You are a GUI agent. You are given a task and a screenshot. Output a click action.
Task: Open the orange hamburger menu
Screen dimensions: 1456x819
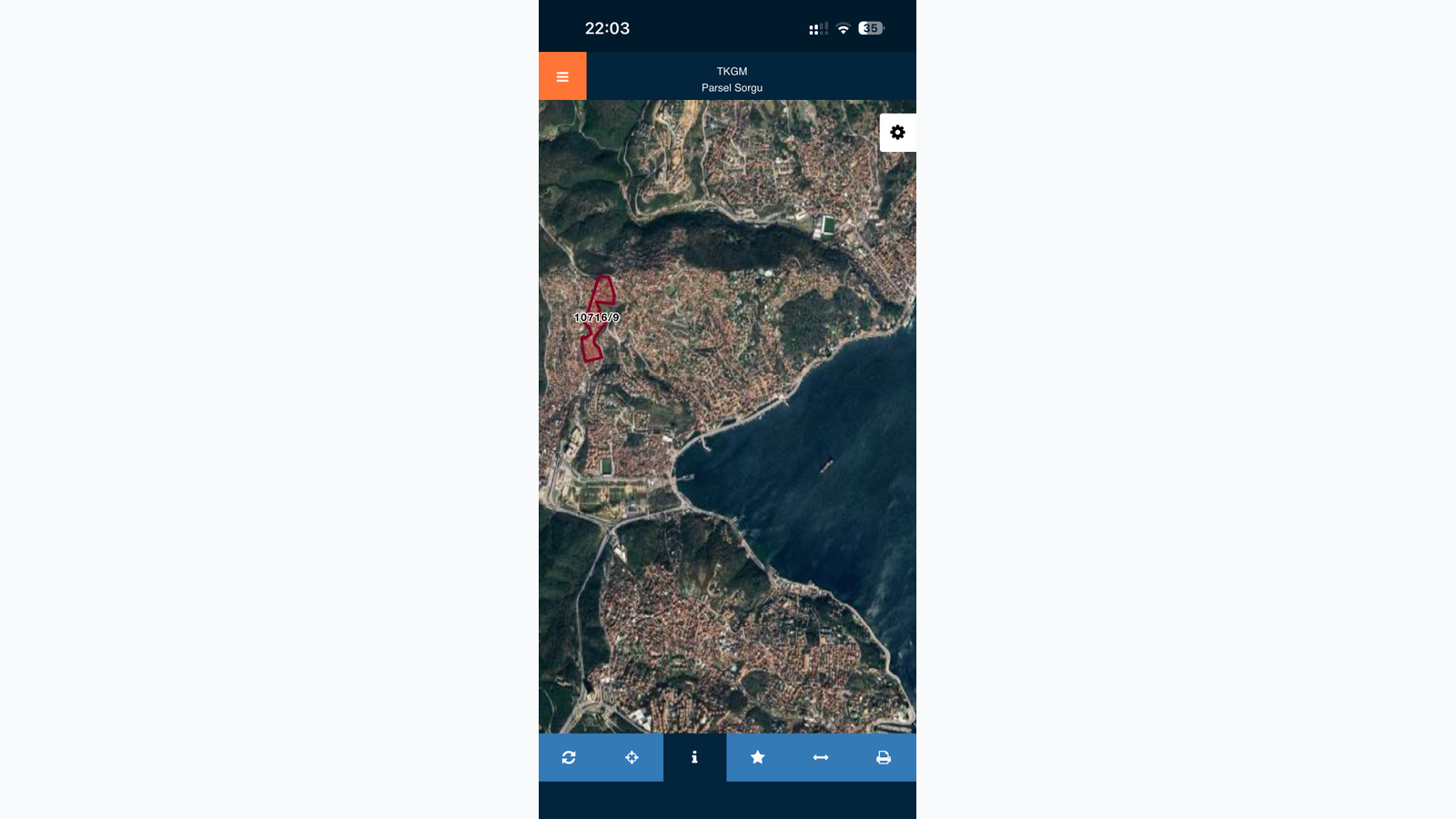562,76
